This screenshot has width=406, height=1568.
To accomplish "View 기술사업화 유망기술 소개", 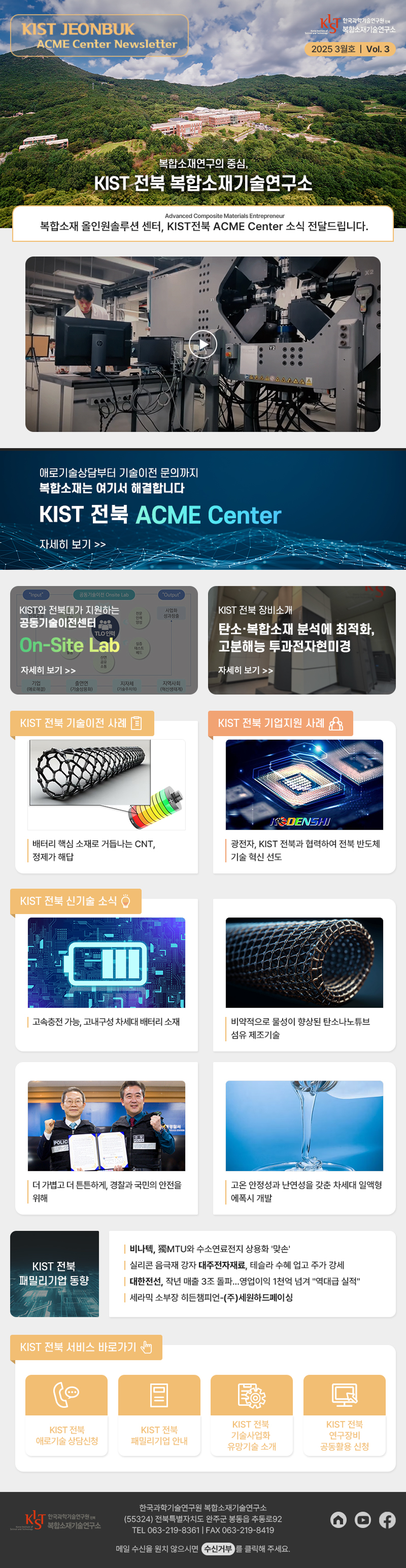I will (251, 1414).
